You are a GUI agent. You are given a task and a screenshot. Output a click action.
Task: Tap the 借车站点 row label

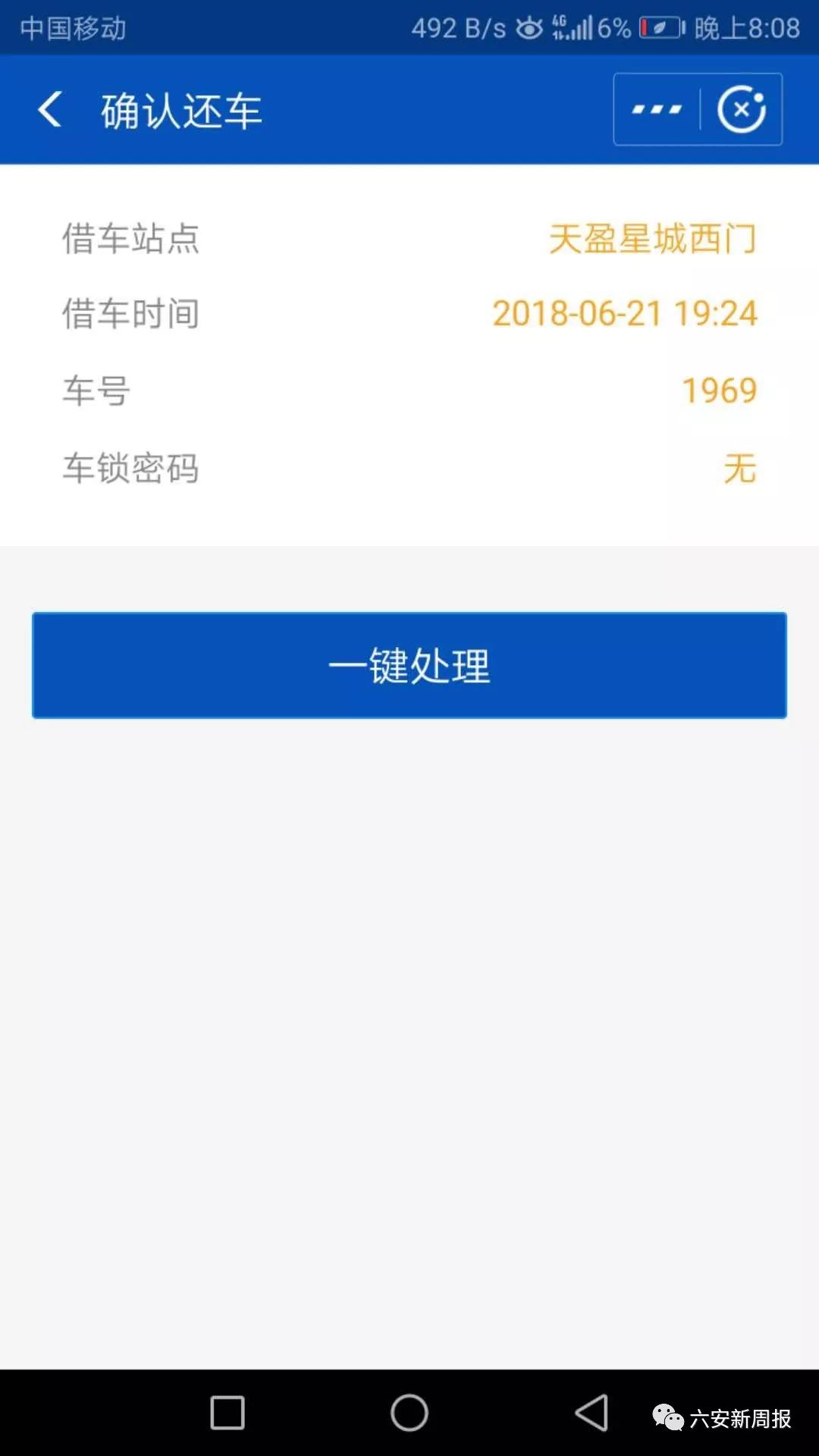coord(130,241)
